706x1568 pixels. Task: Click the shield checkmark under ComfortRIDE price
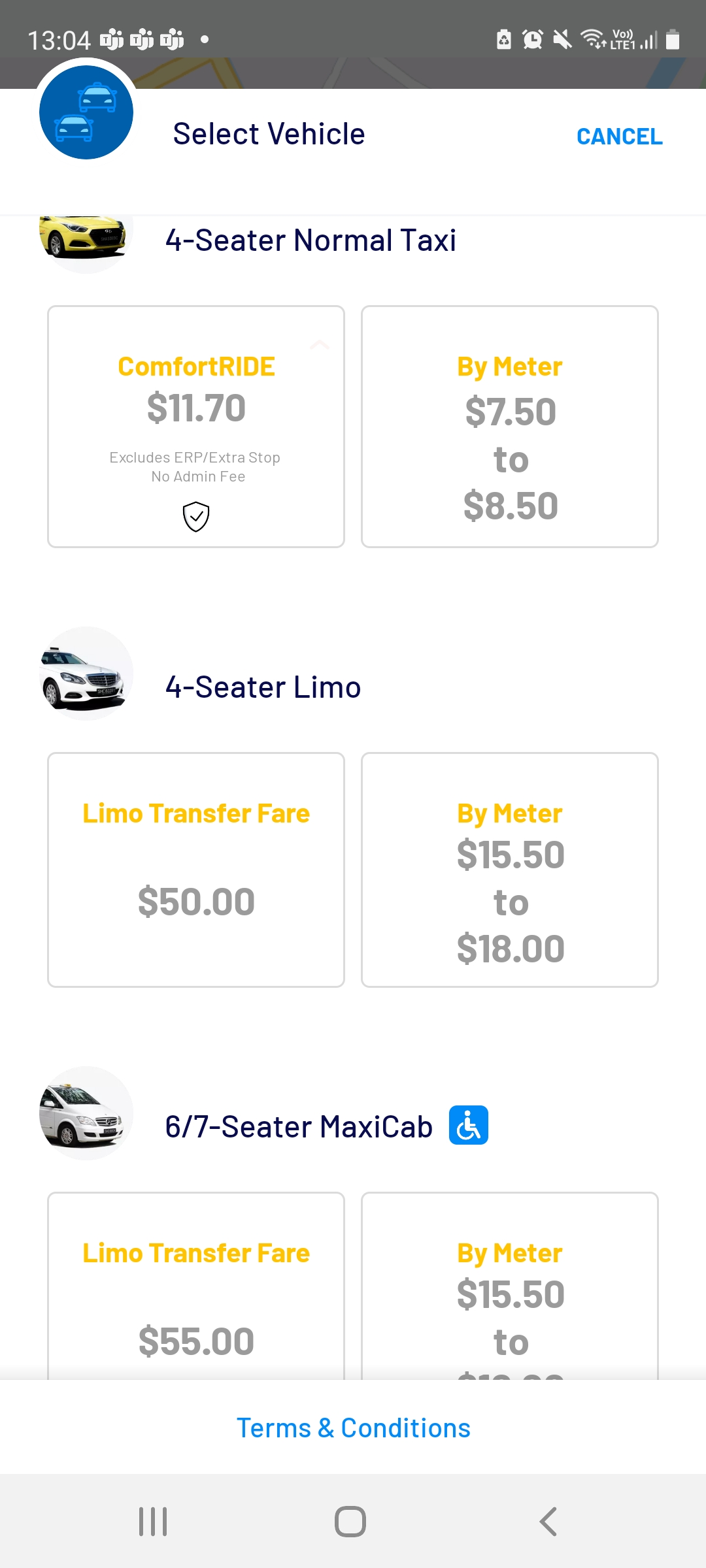coord(195,515)
